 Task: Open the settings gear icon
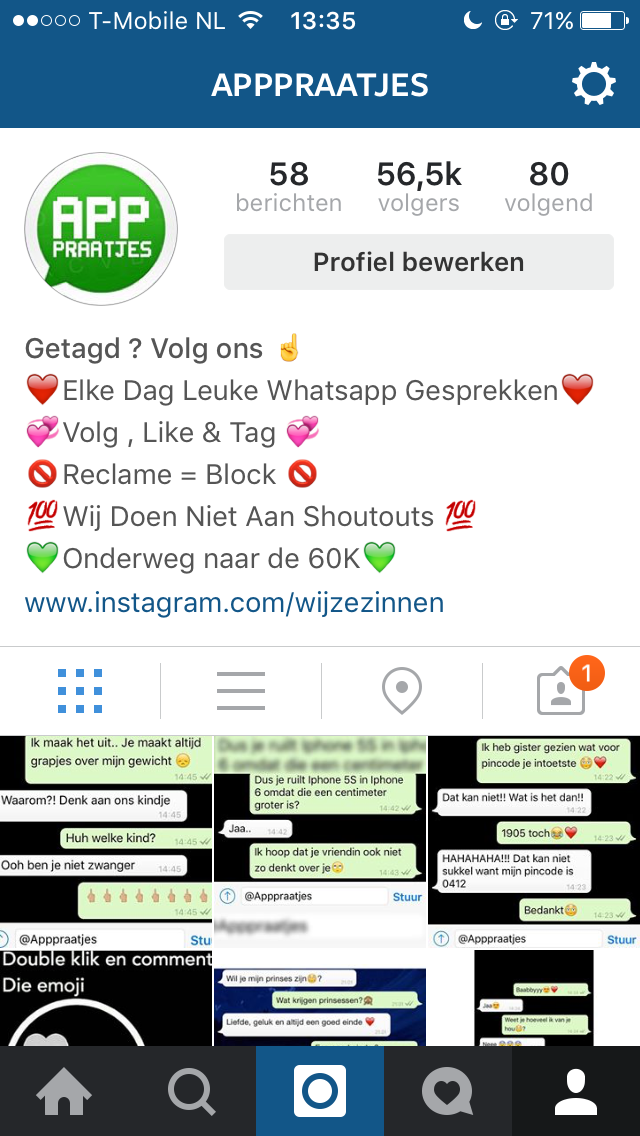click(x=594, y=85)
